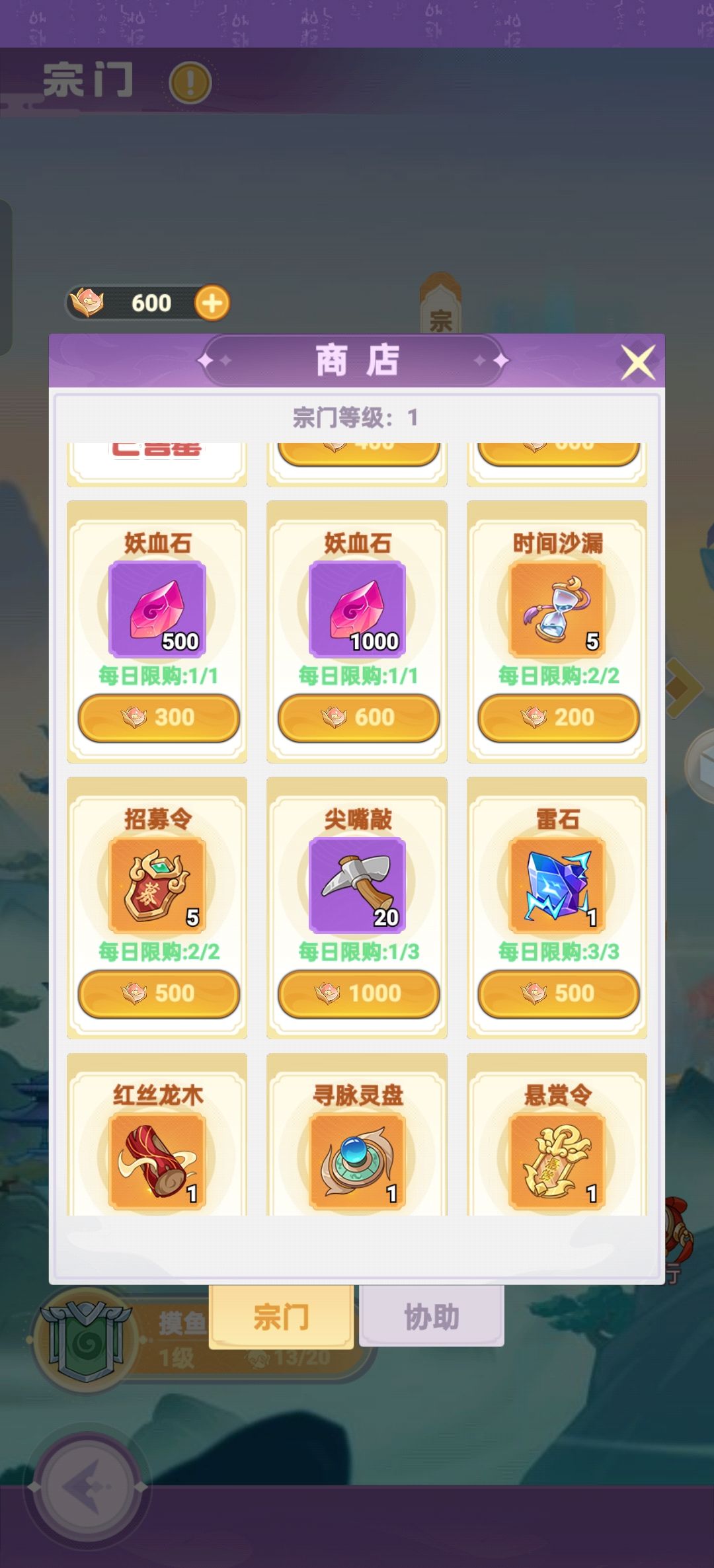
Task: Buy 雷石 for 500
Action: click(558, 994)
